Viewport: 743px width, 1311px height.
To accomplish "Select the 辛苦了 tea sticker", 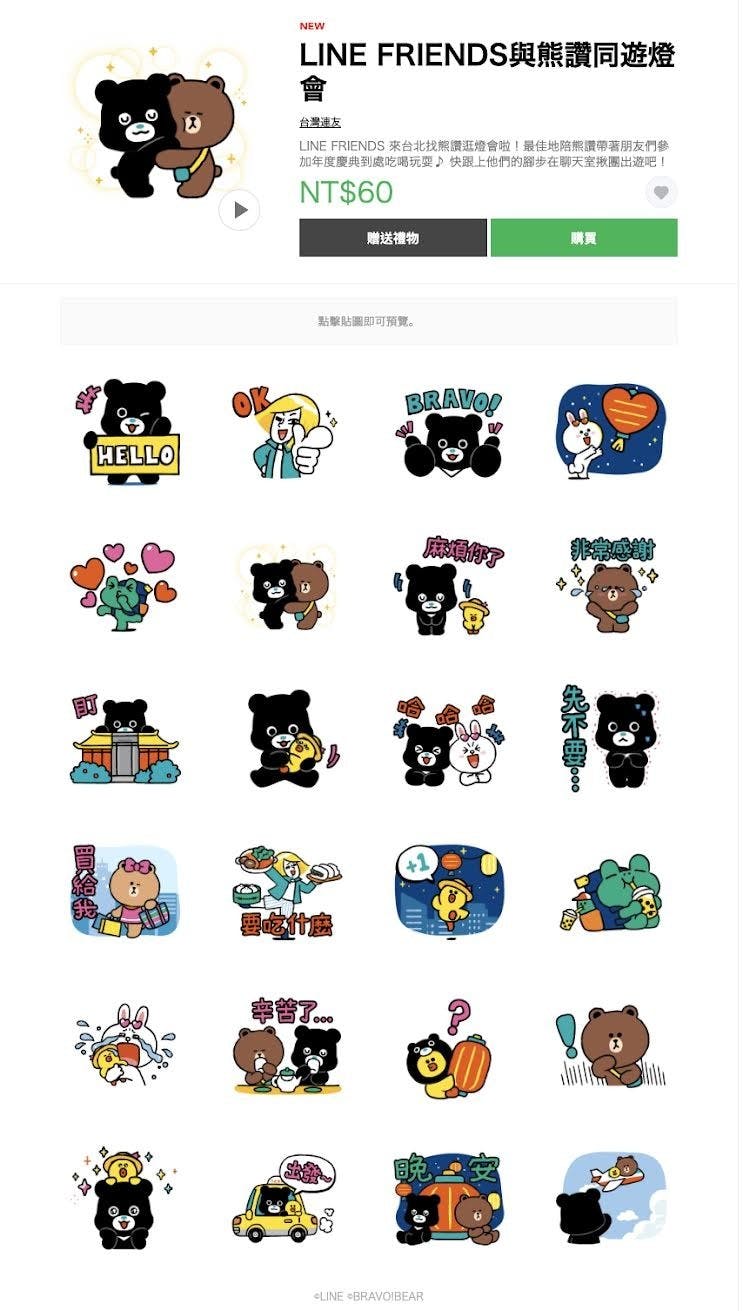I will pyautogui.click(x=286, y=1046).
